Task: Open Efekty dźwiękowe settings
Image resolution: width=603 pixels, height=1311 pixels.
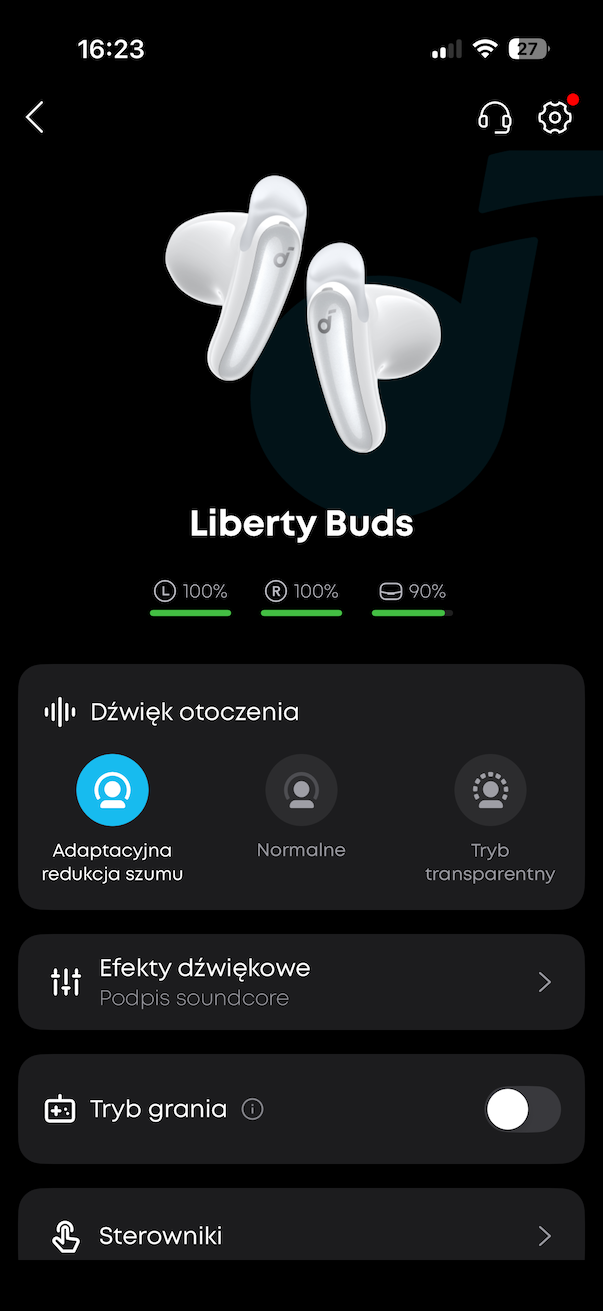Action: point(301,982)
